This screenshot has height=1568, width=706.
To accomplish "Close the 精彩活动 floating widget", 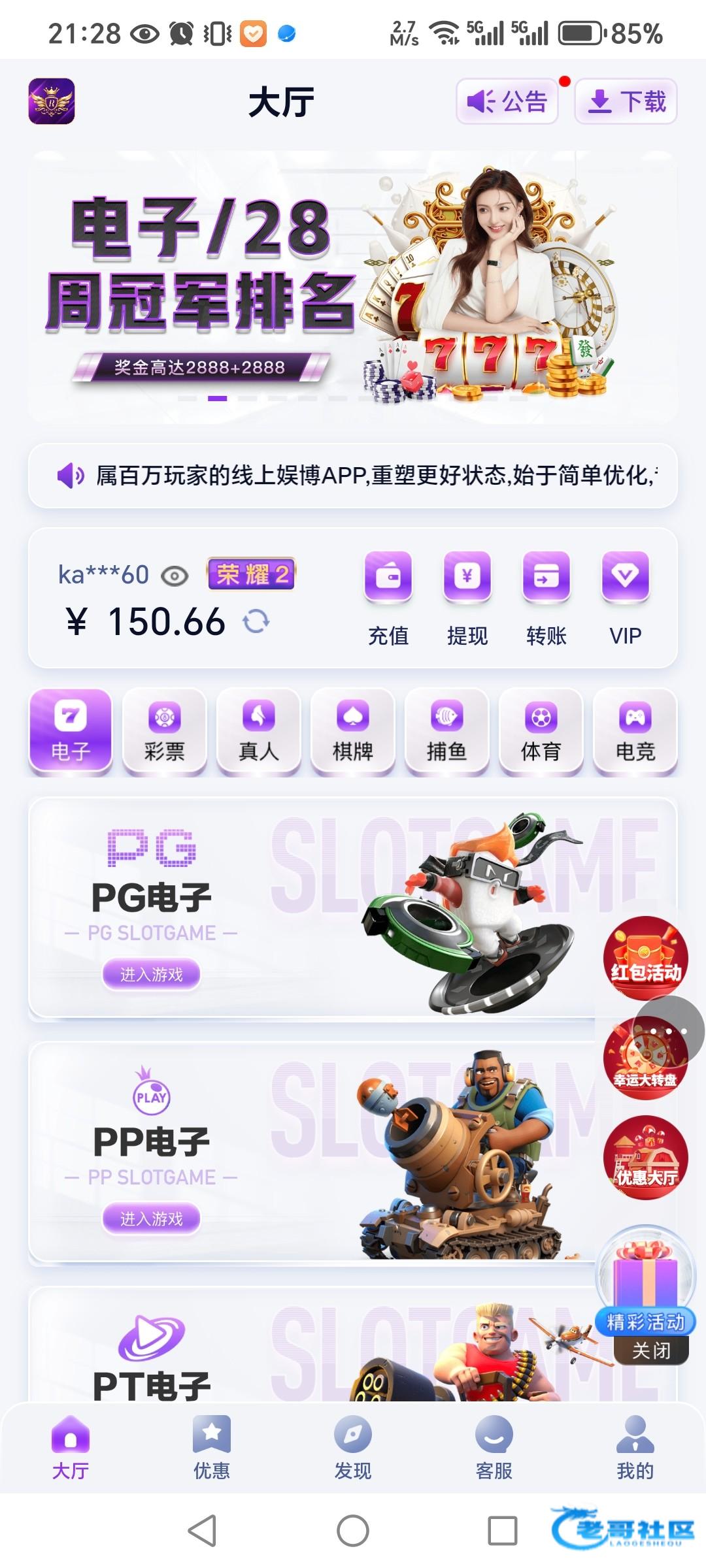I will (651, 1350).
